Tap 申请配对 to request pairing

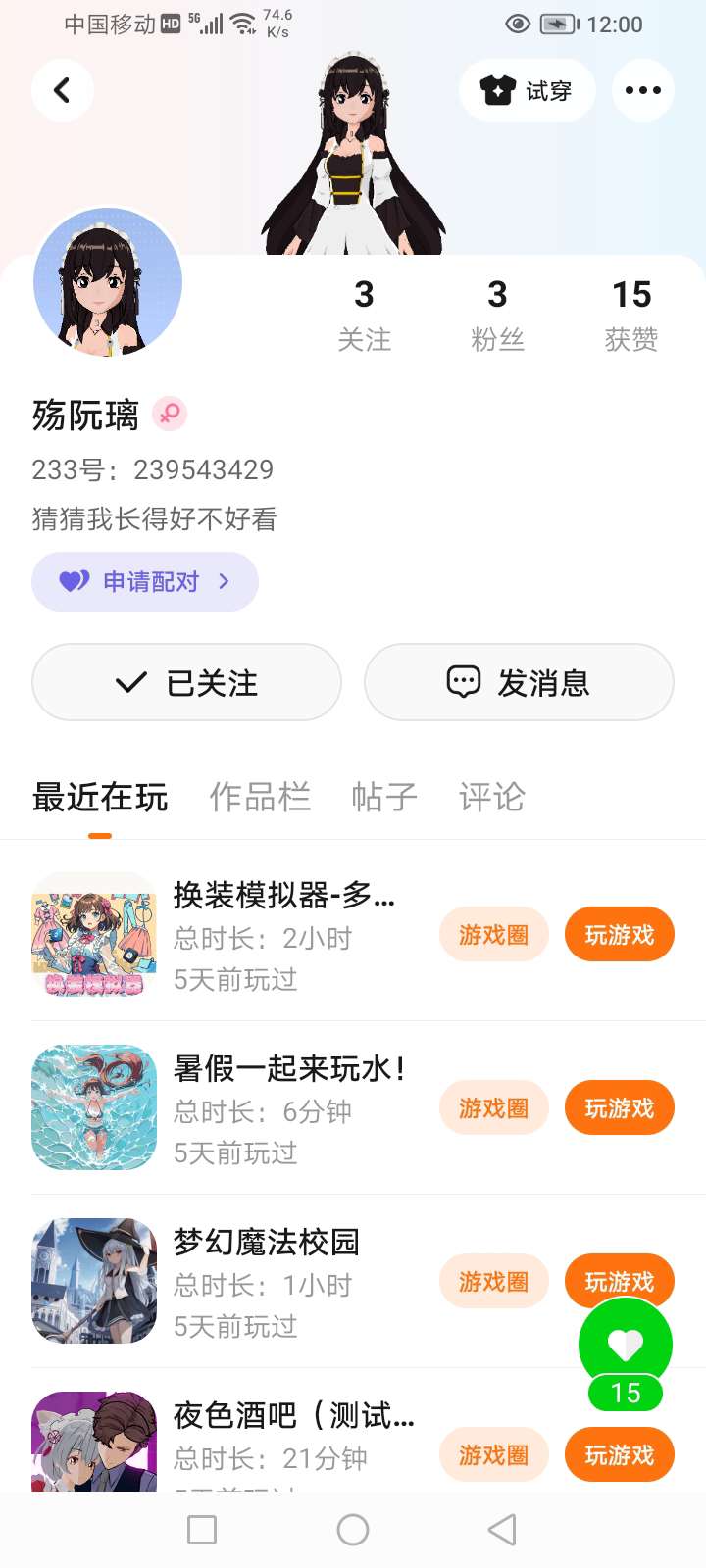145,581
